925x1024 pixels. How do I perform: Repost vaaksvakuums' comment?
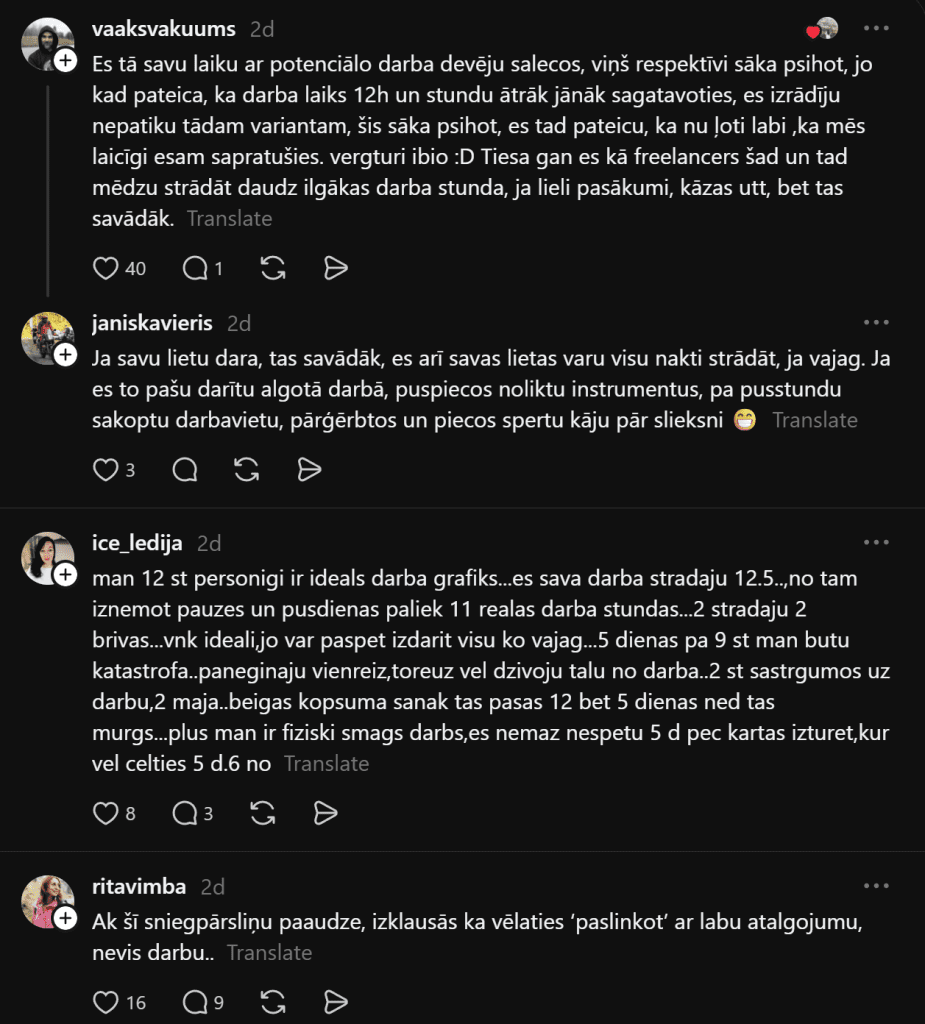[272, 268]
